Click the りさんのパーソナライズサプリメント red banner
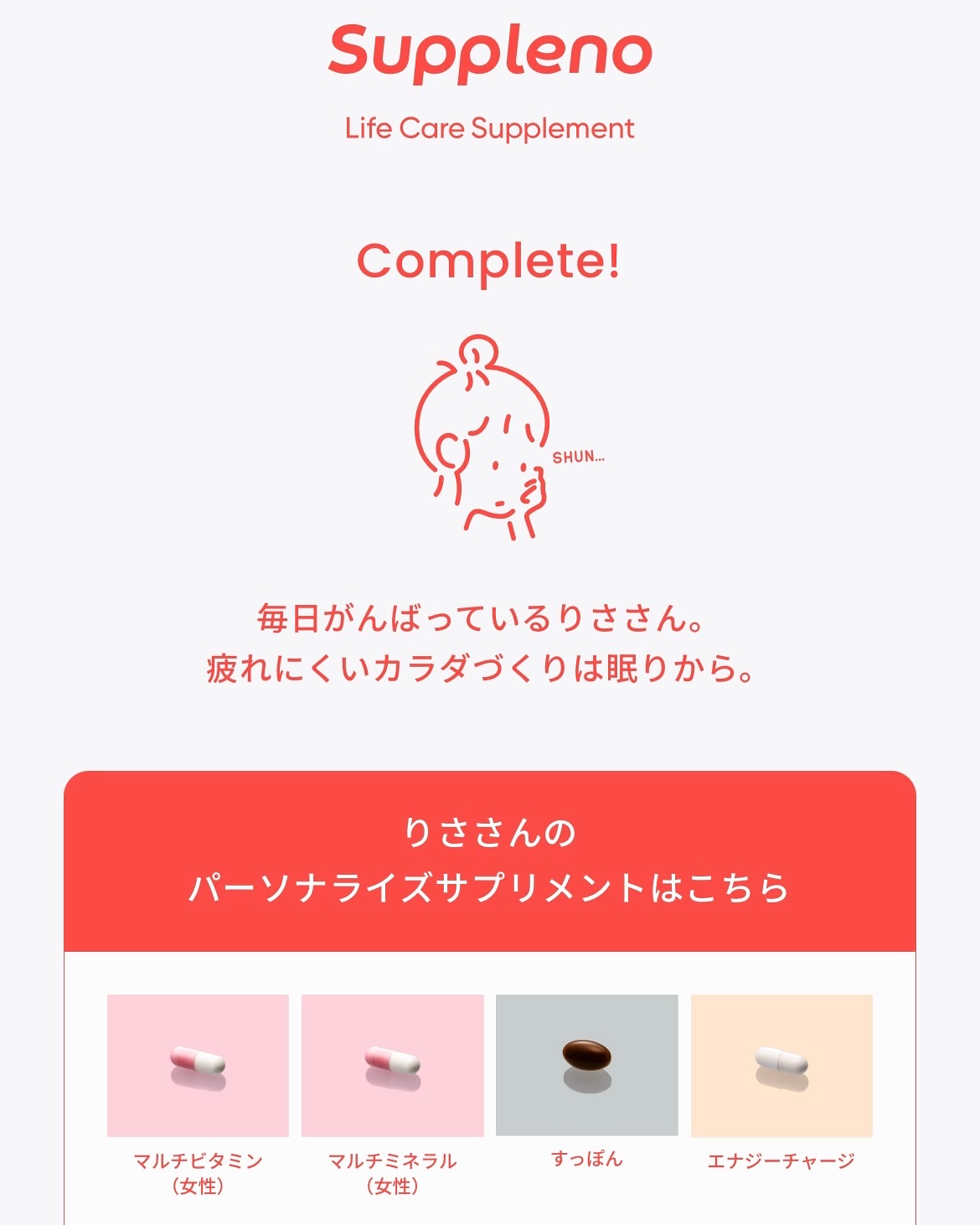 (x=489, y=863)
